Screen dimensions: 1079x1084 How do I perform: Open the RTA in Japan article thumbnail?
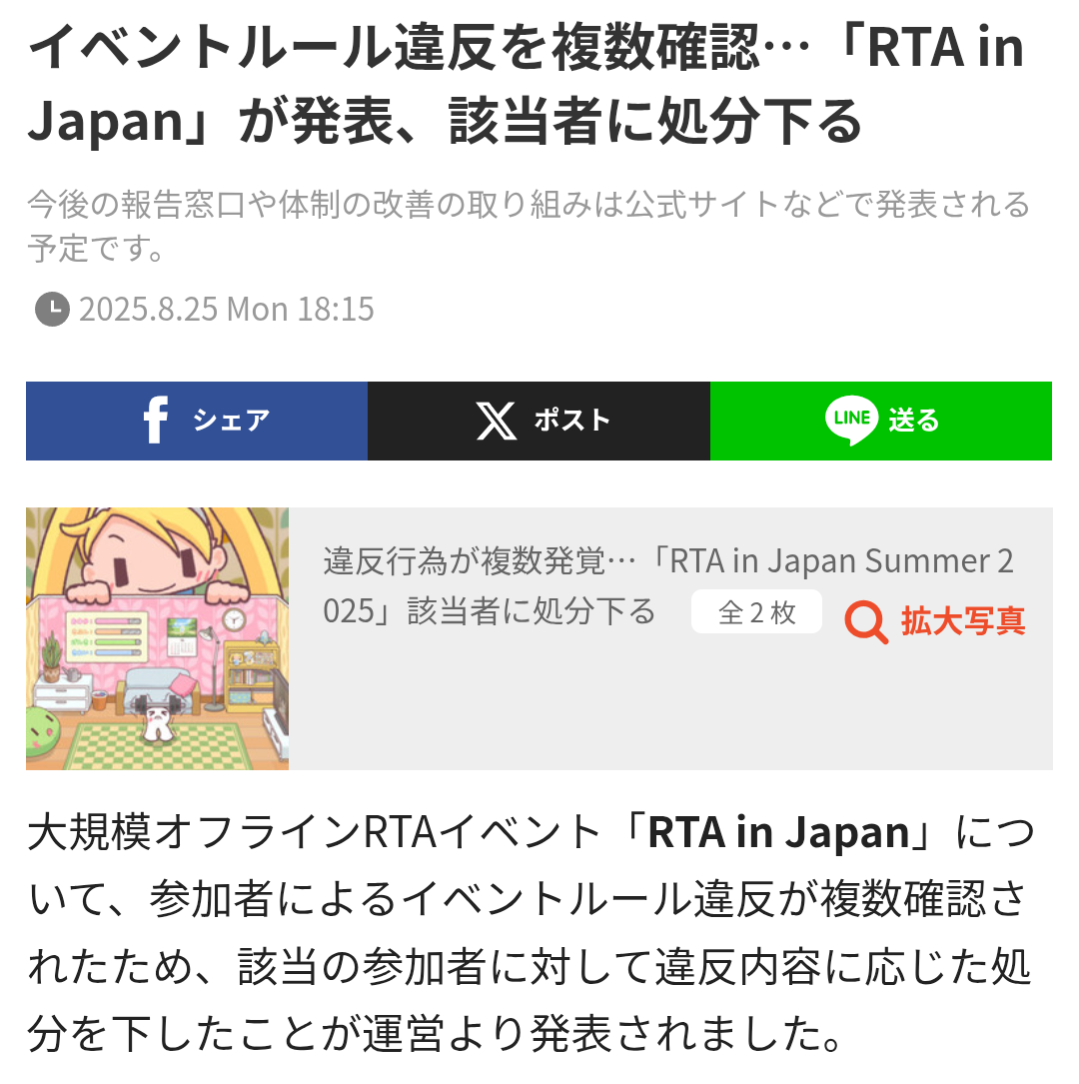(158, 638)
